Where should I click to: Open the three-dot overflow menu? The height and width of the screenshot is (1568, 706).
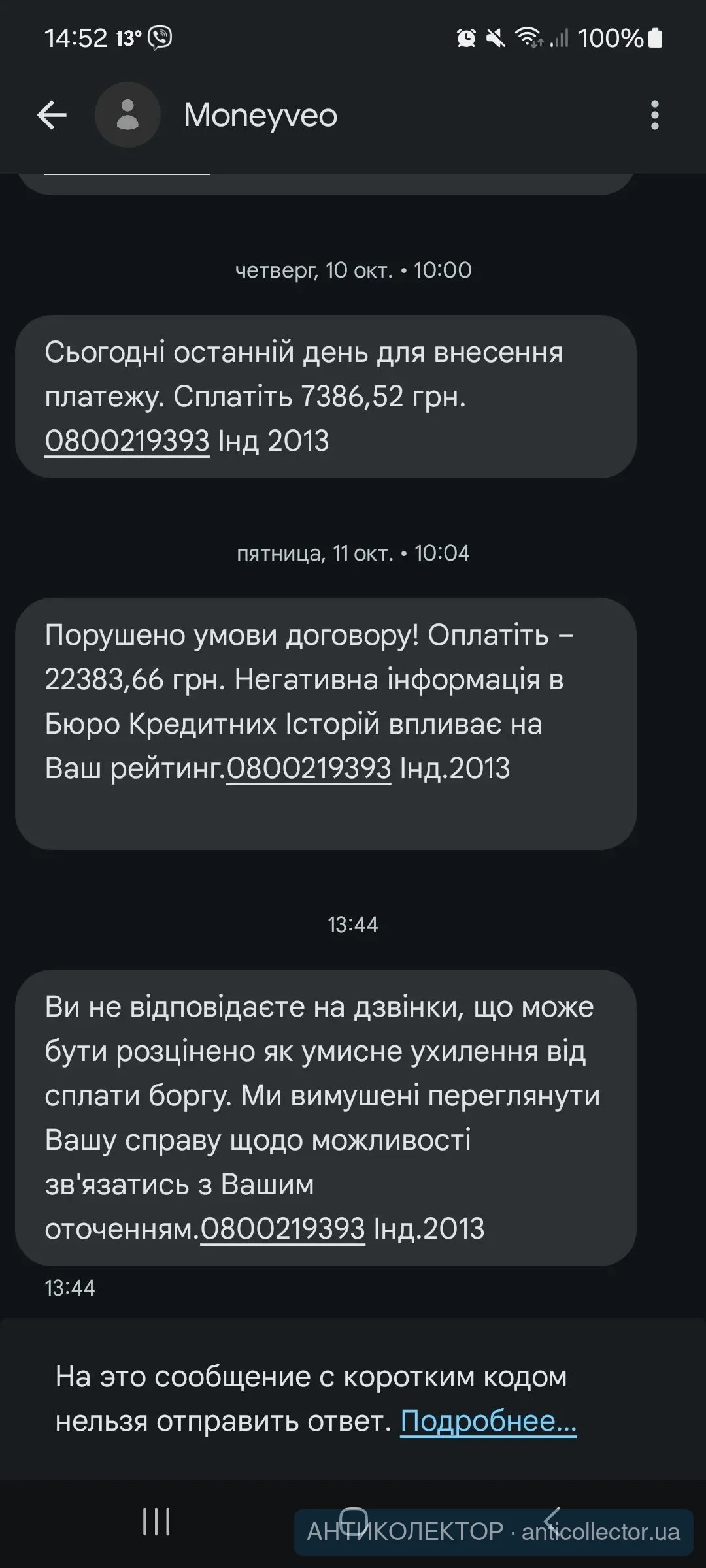pos(654,116)
